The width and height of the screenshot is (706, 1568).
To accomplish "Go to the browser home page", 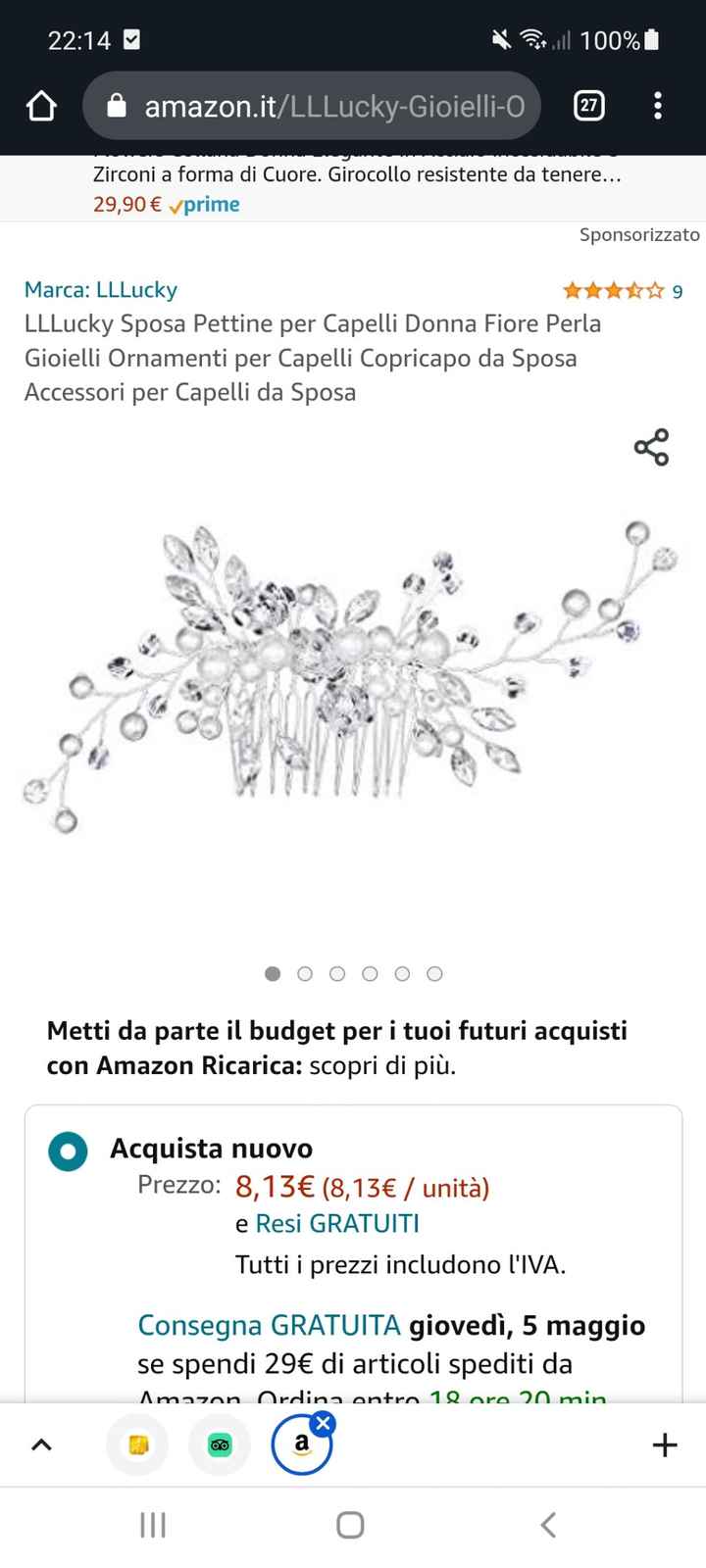I will tap(41, 106).
